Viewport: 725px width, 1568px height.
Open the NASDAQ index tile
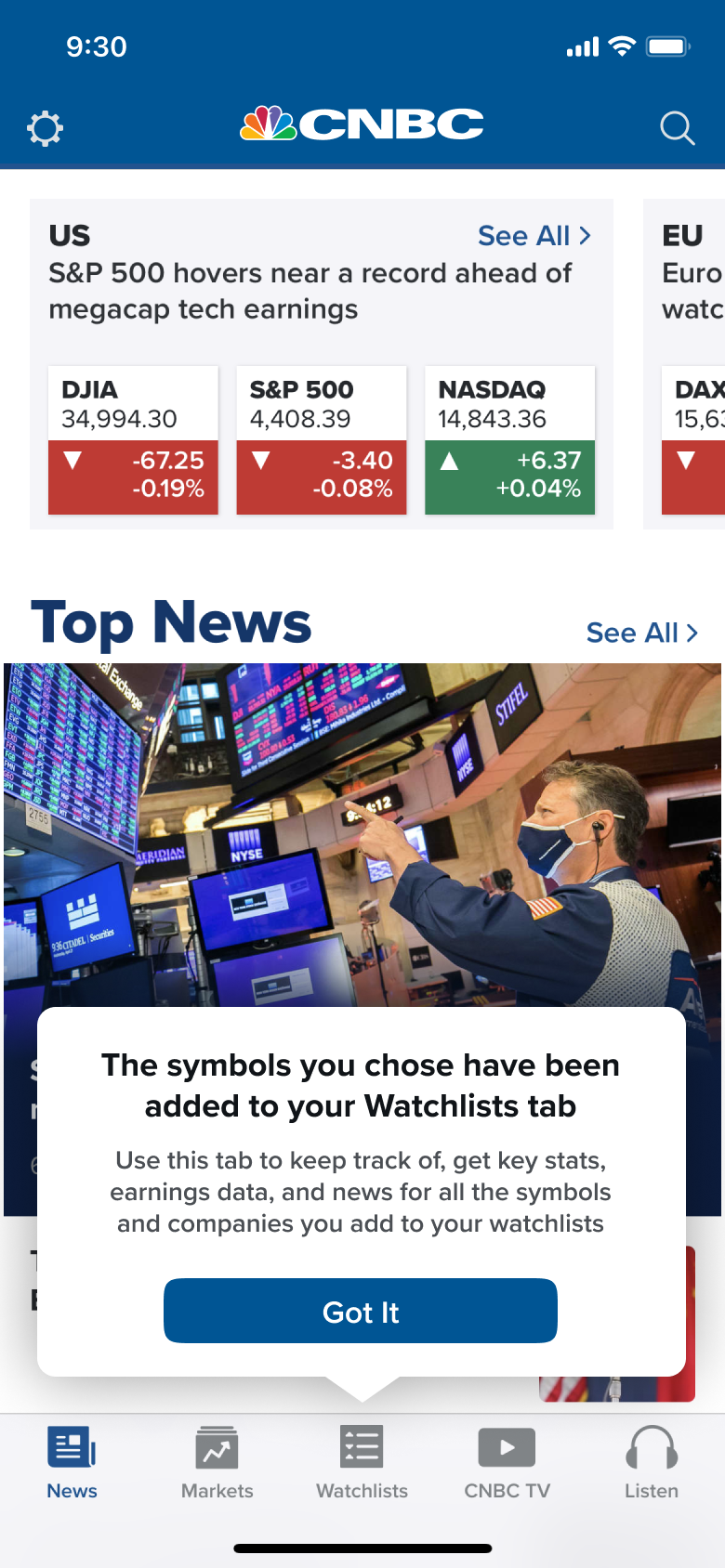[x=509, y=439]
